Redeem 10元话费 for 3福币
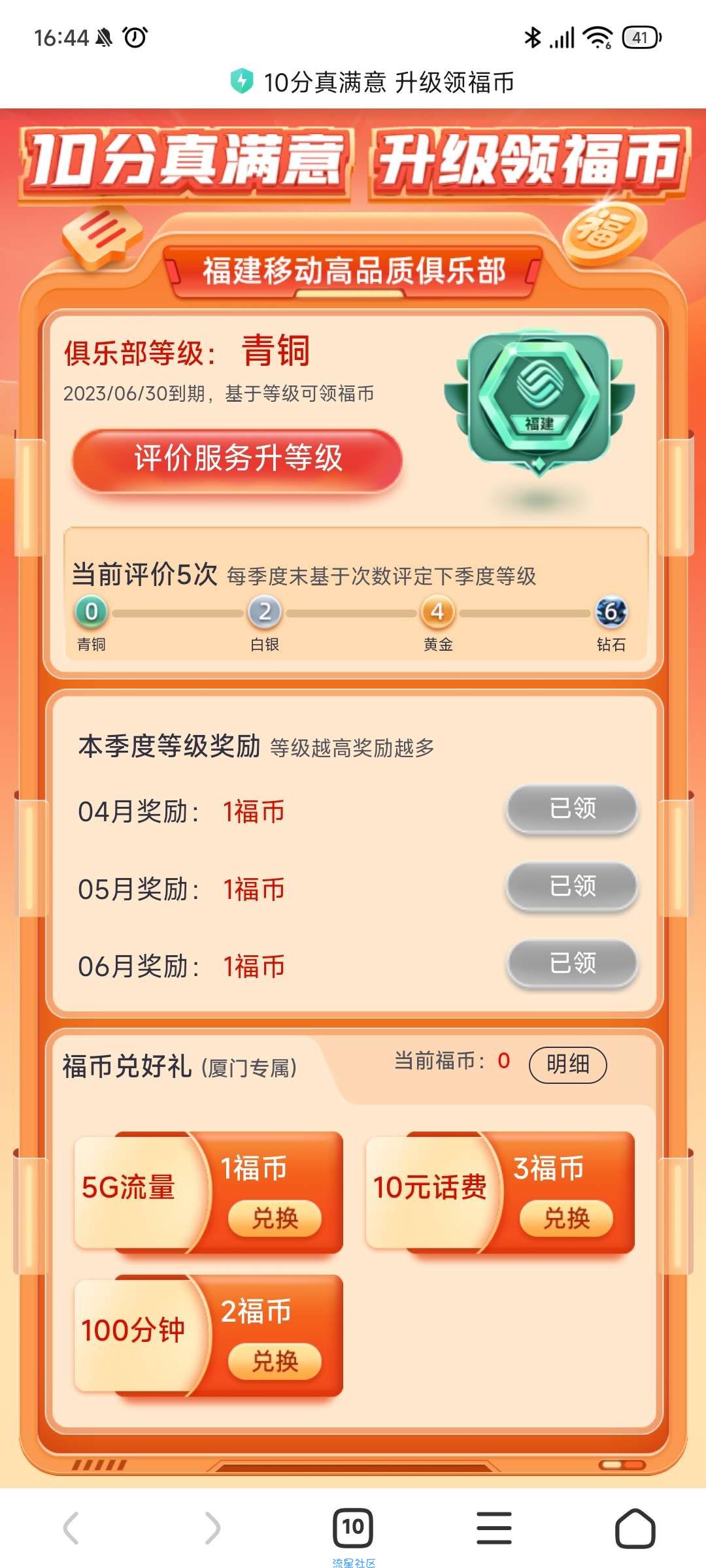The width and height of the screenshot is (706, 1568). point(566,1218)
